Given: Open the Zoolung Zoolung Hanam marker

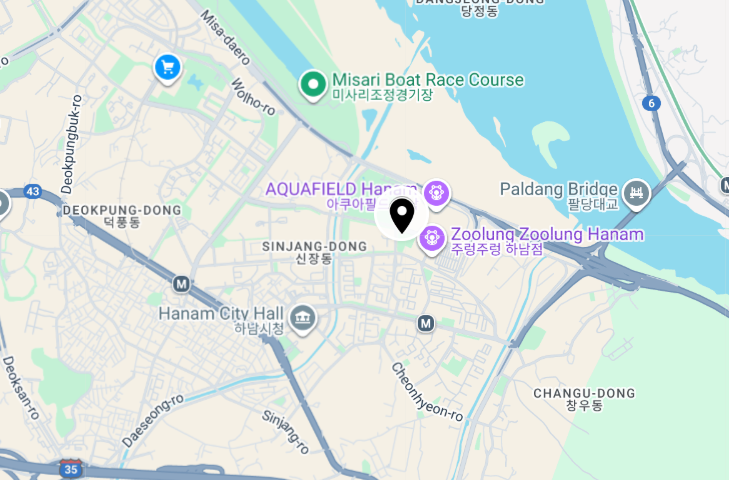Looking at the screenshot, I should 432,238.
